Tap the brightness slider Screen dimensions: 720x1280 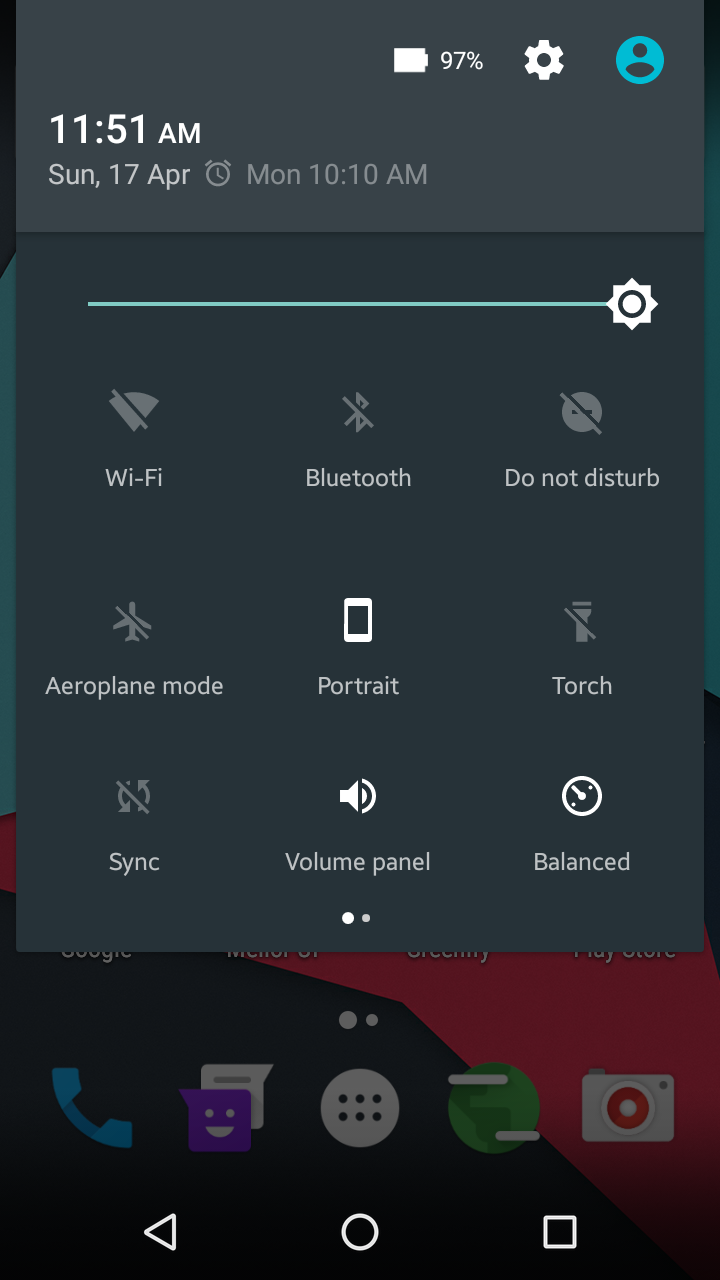point(372,304)
